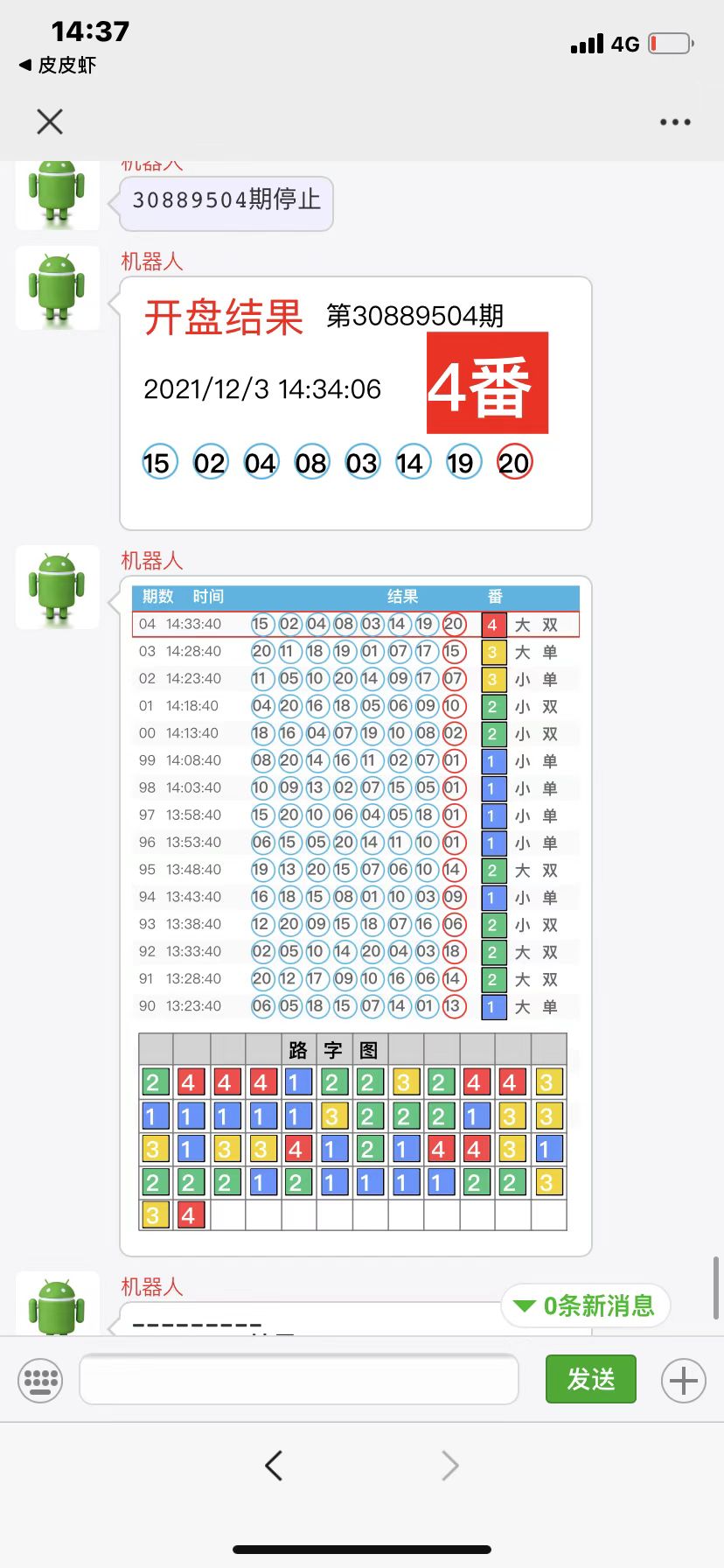Open the plus attachment menu

(683, 1381)
